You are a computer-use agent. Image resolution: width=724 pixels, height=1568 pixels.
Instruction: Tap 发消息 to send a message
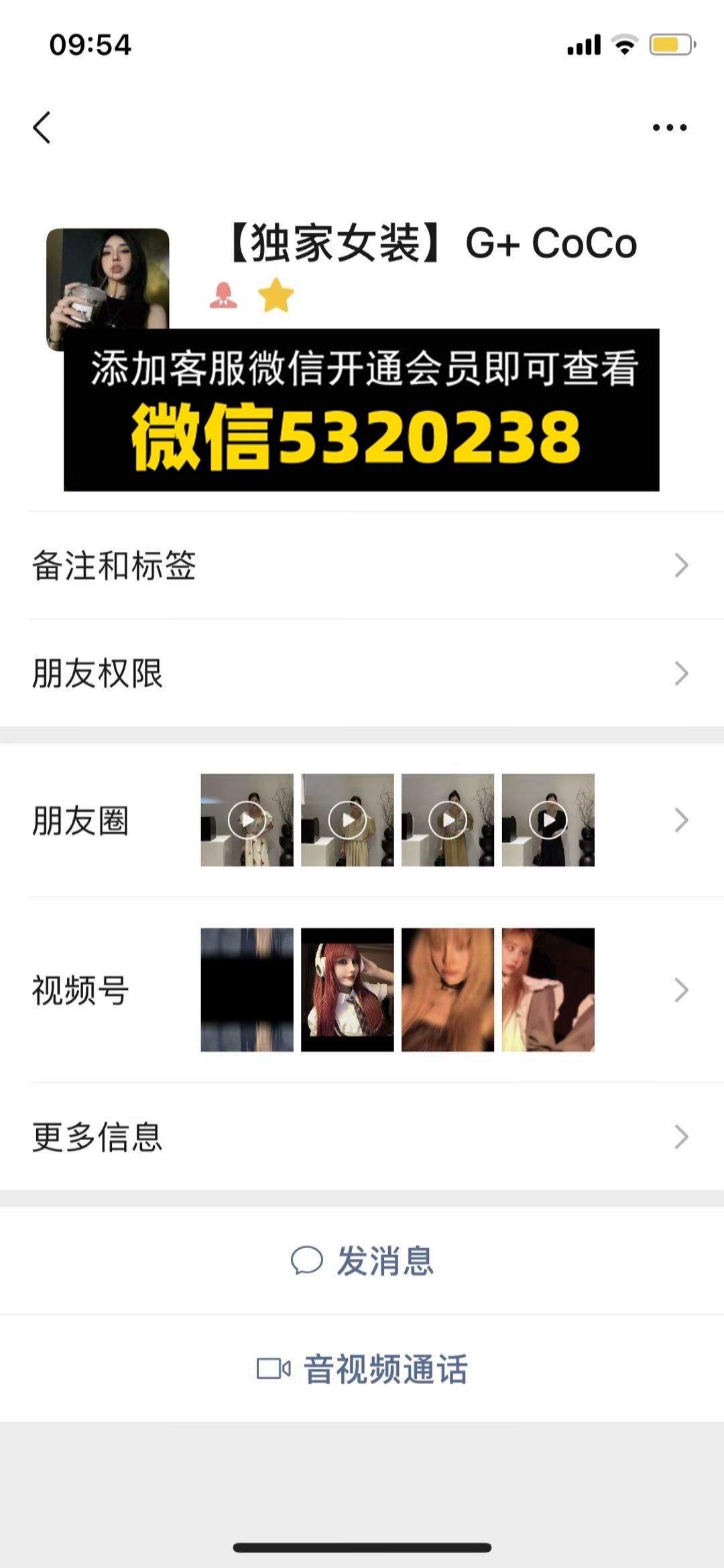pos(362,1261)
